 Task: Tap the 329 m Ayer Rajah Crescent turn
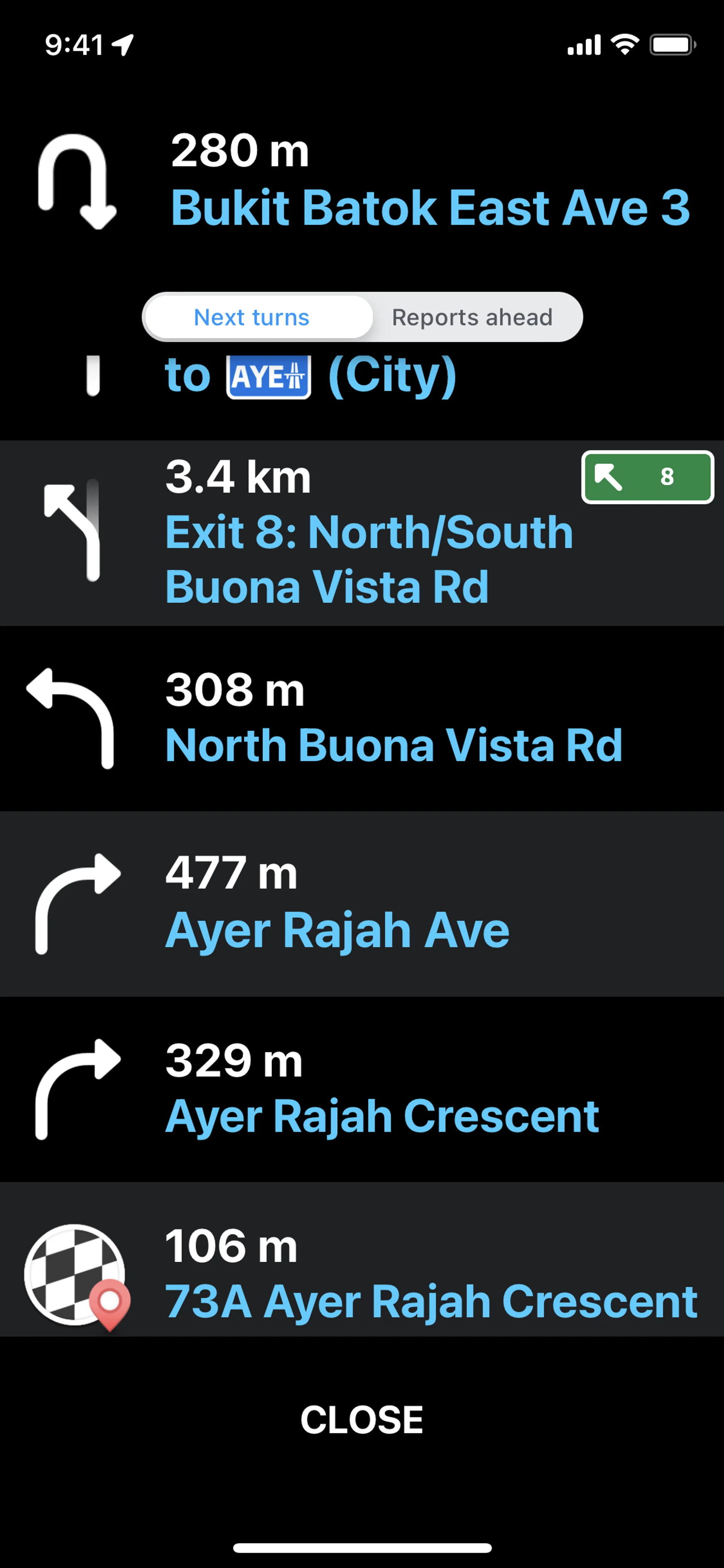(x=361, y=1089)
